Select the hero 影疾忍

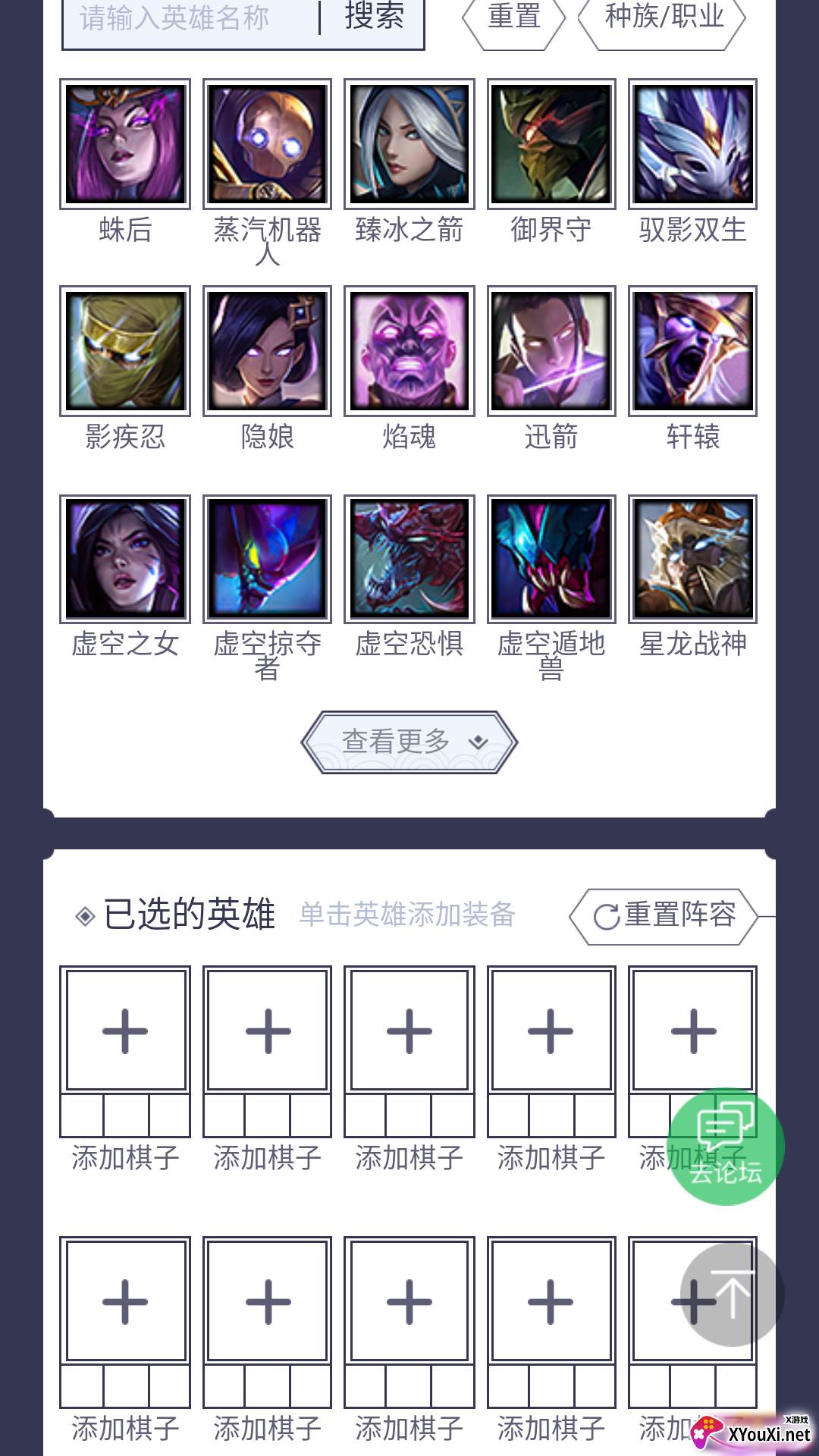pos(125,351)
